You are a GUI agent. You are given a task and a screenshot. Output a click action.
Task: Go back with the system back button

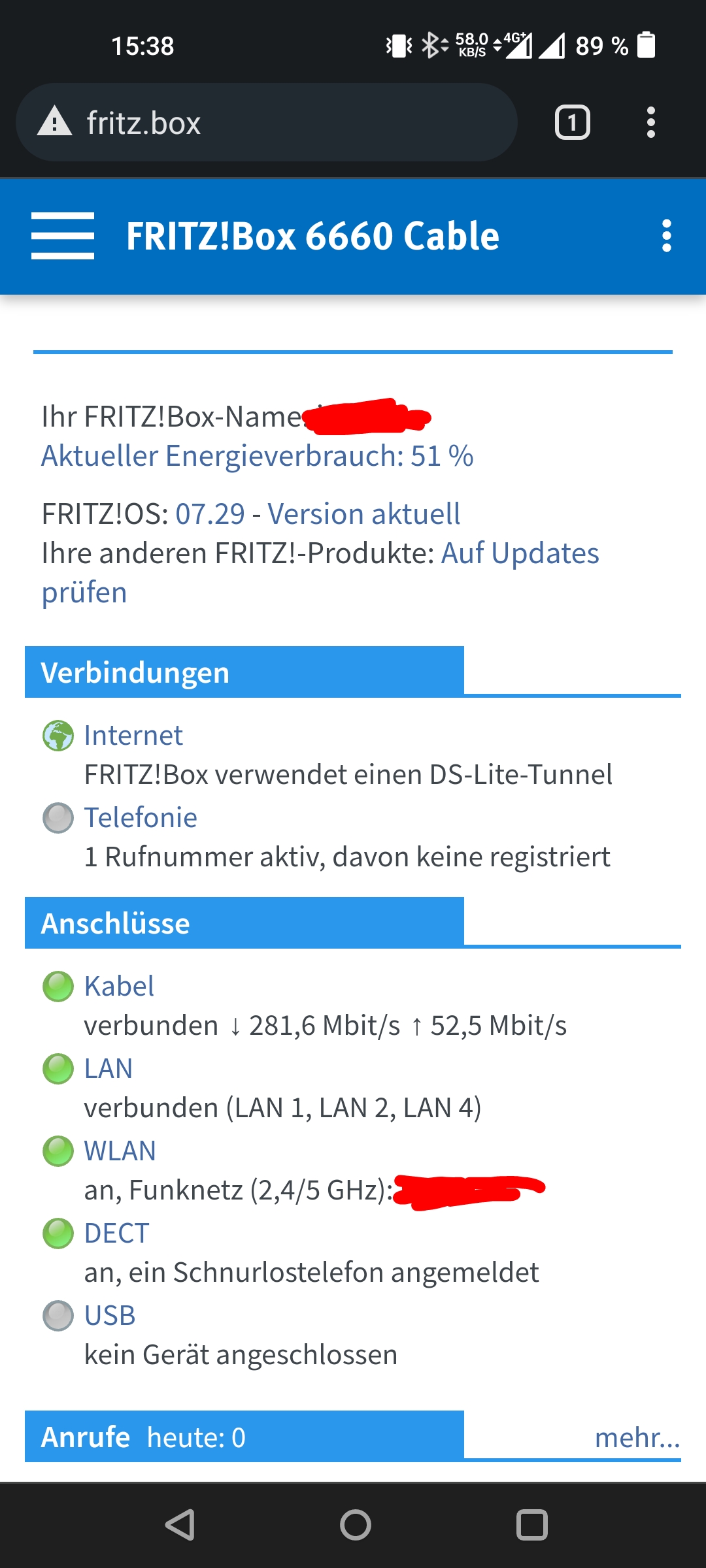180,1525
